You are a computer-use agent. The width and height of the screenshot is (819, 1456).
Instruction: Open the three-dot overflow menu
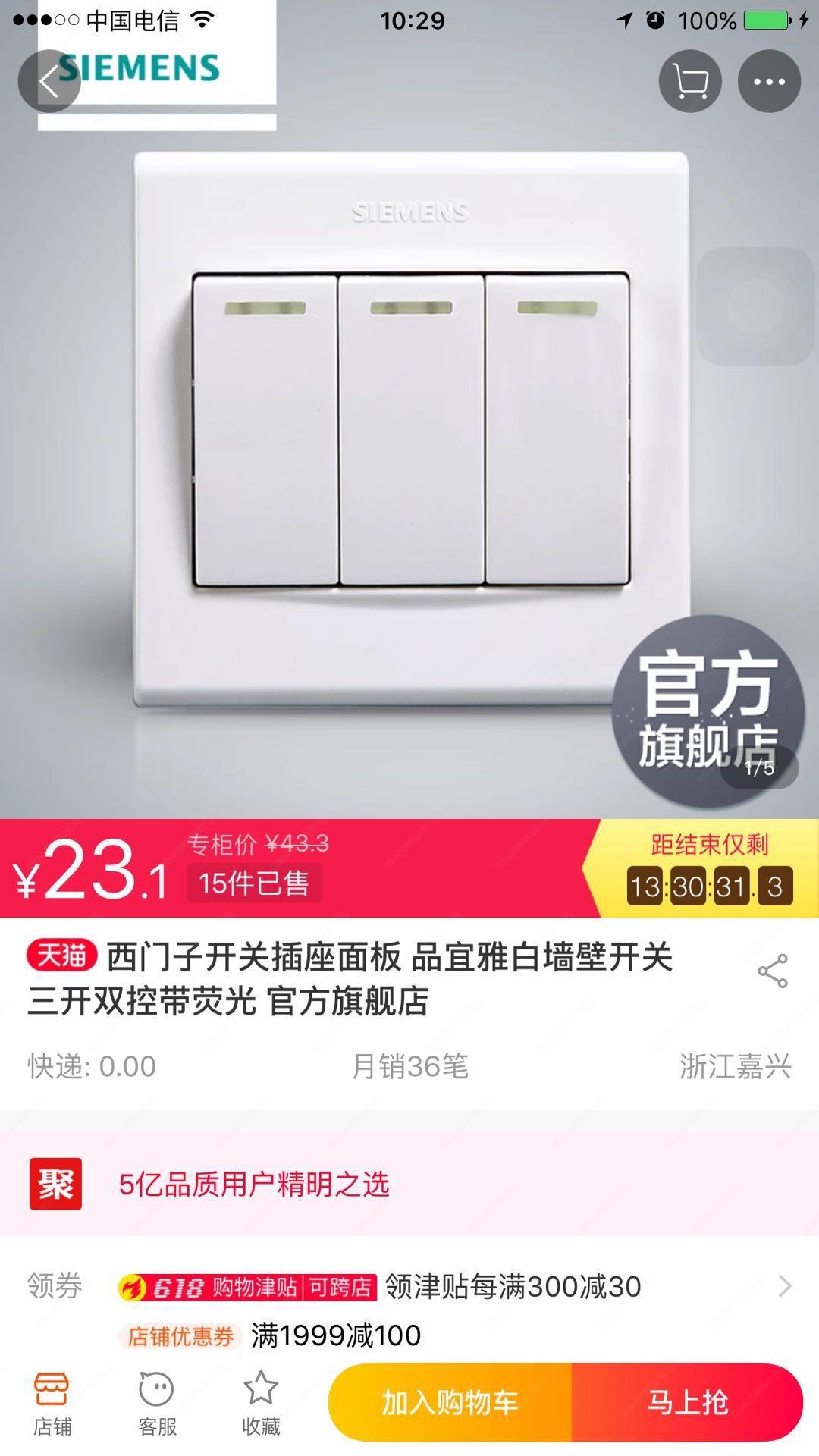[x=769, y=81]
